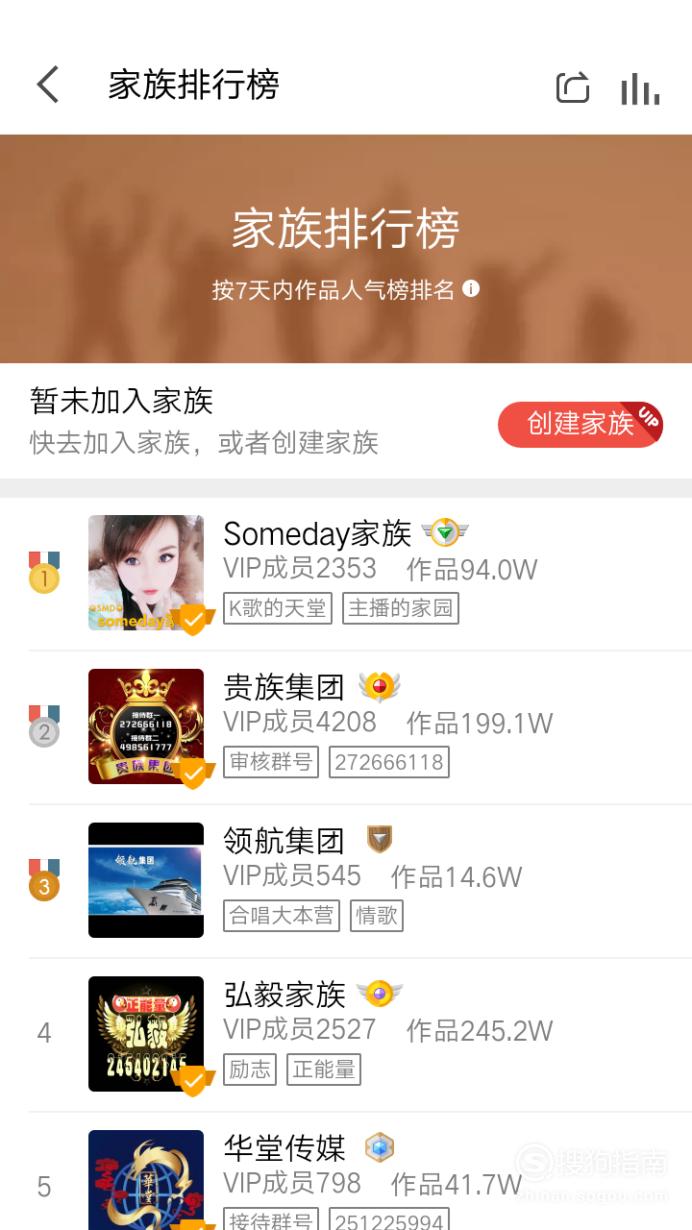Tap the share icon in the top bar
The image size is (692, 1230).
[x=573, y=87]
